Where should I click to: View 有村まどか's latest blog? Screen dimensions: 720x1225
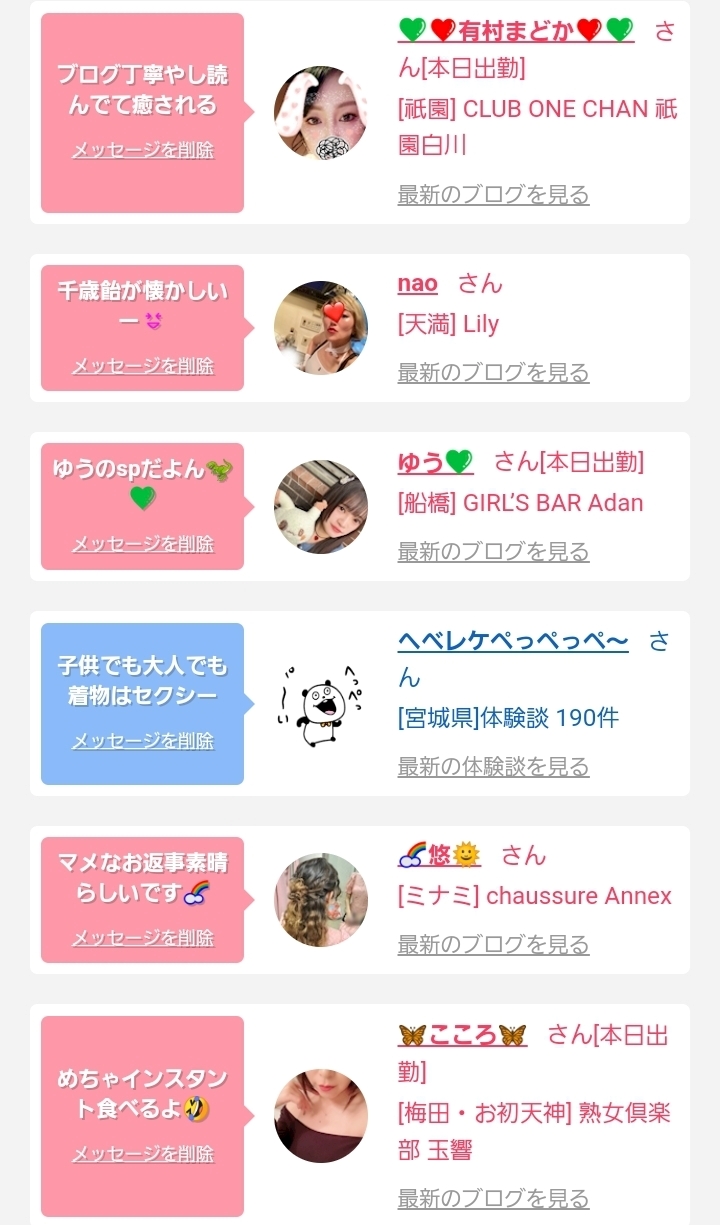pyautogui.click(x=493, y=194)
